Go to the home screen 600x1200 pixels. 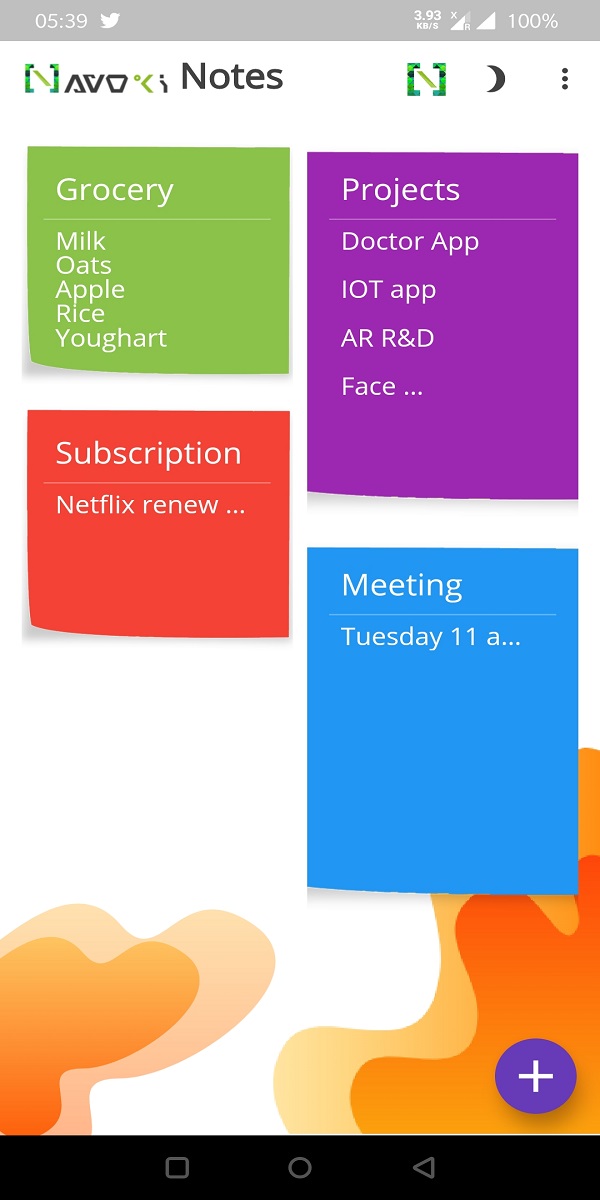point(300,1167)
